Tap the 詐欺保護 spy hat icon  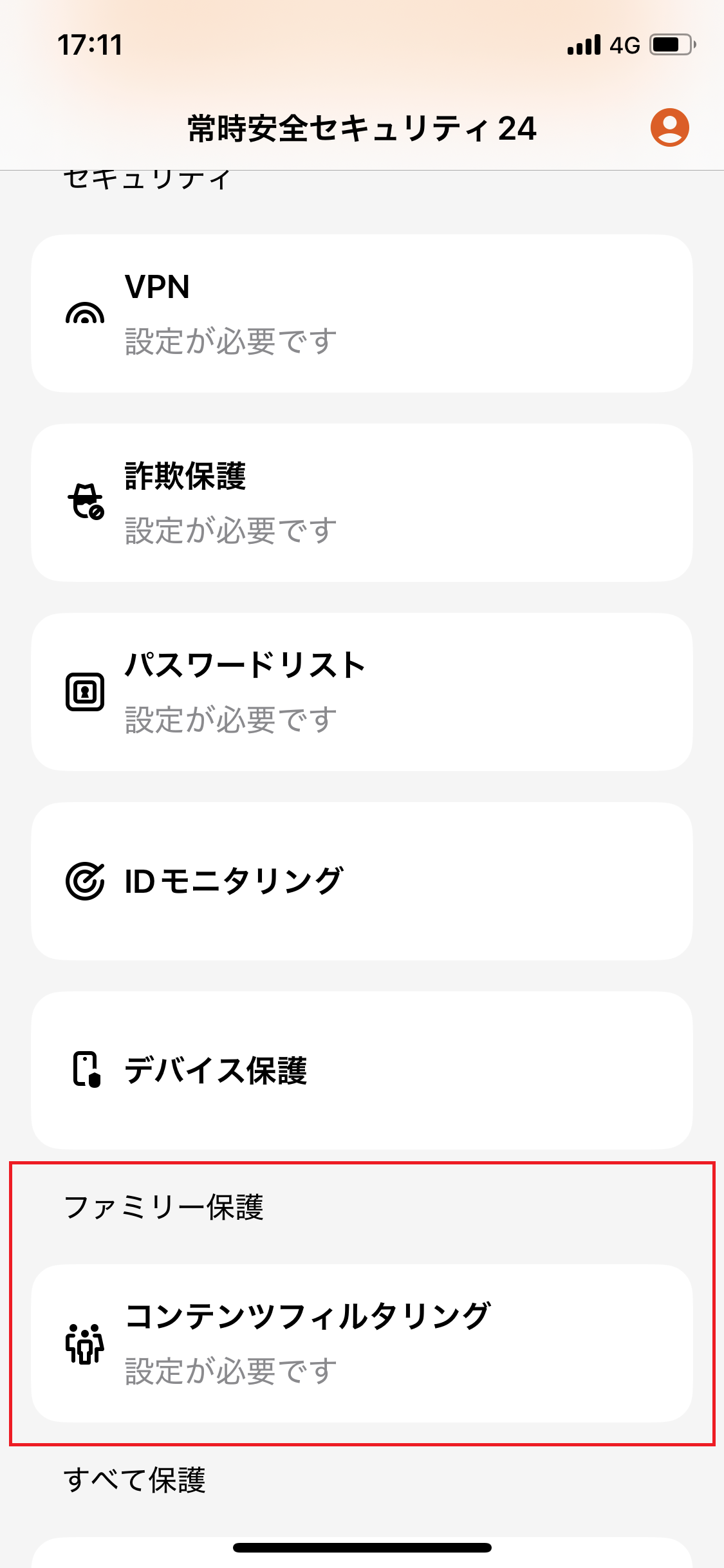[x=84, y=503]
